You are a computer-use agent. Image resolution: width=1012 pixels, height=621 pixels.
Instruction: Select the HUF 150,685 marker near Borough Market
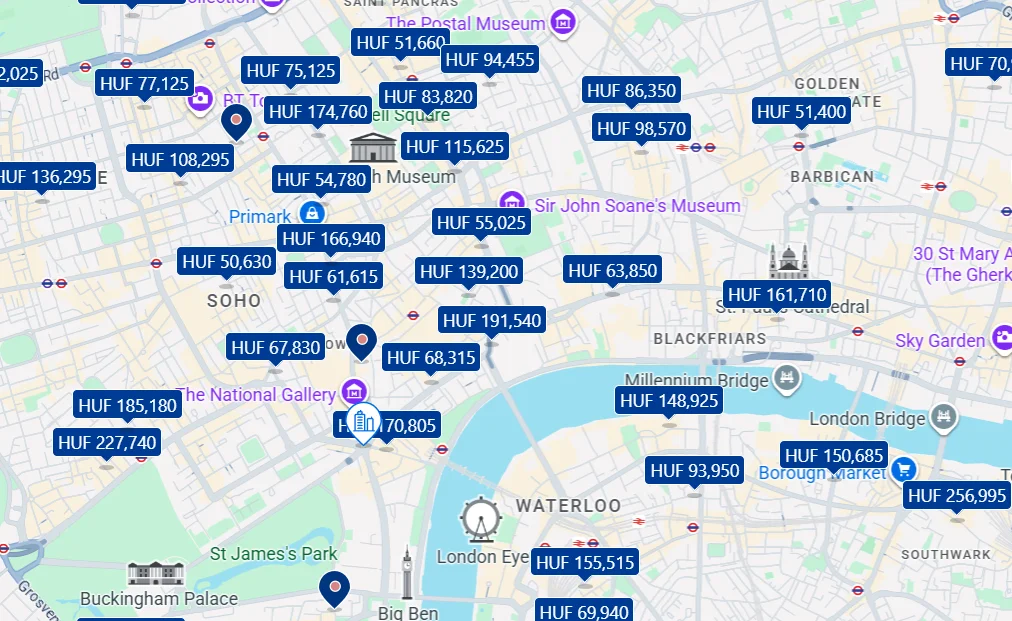(x=834, y=455)
